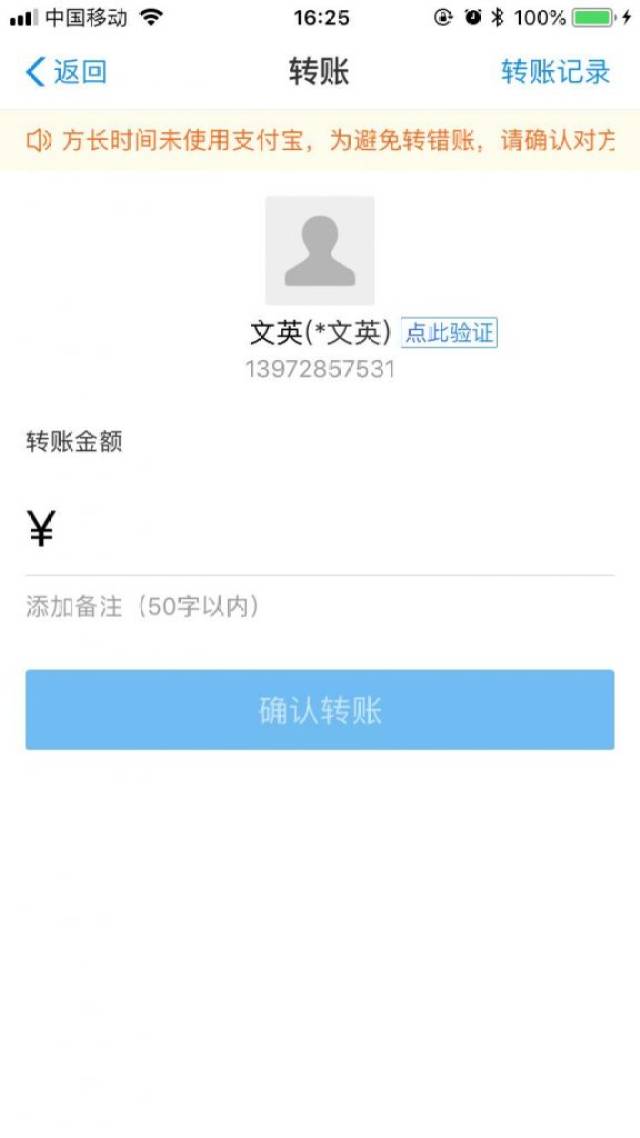Open the orange warning notice banner
This screenshot has height=1138, width=640.
coord(320,141)
